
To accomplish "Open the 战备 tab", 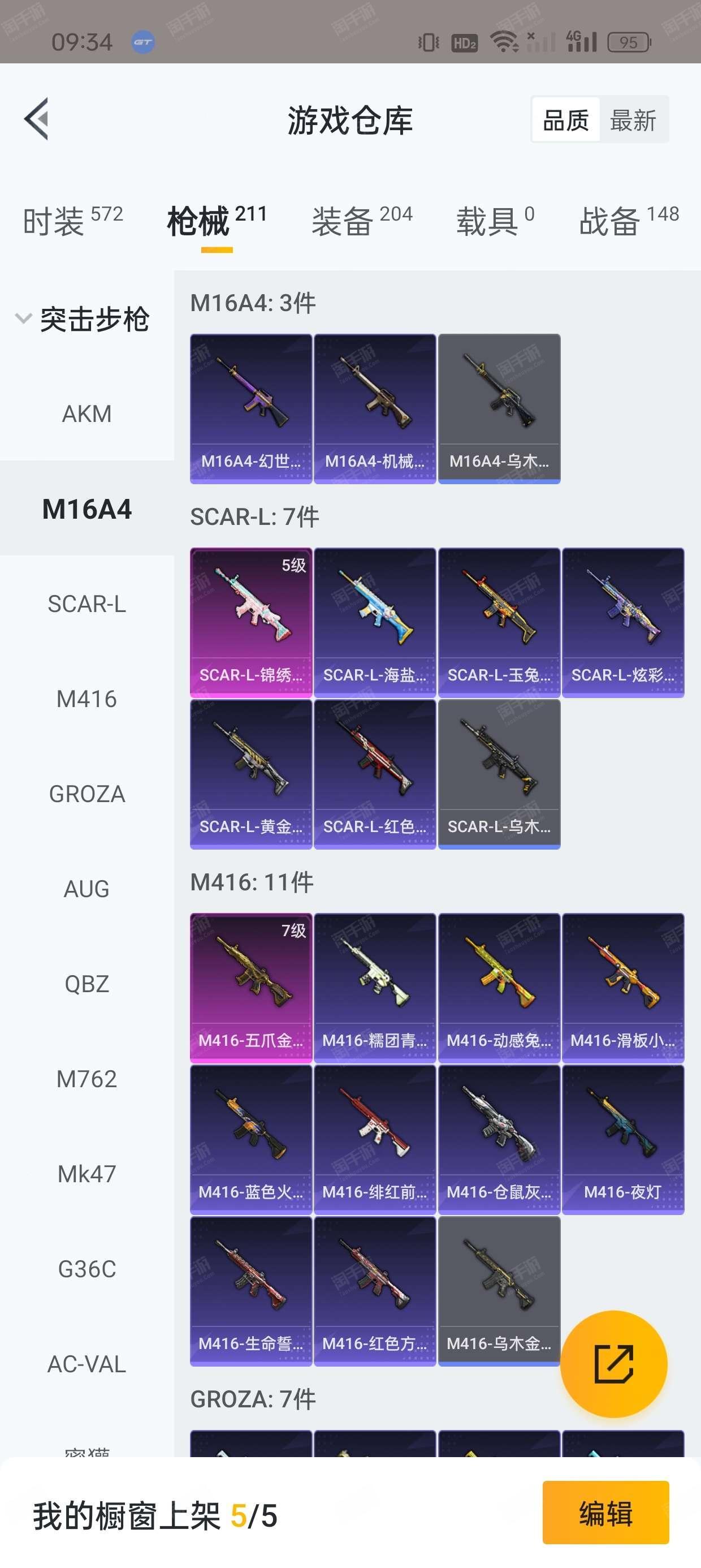I will pos(629,221).
